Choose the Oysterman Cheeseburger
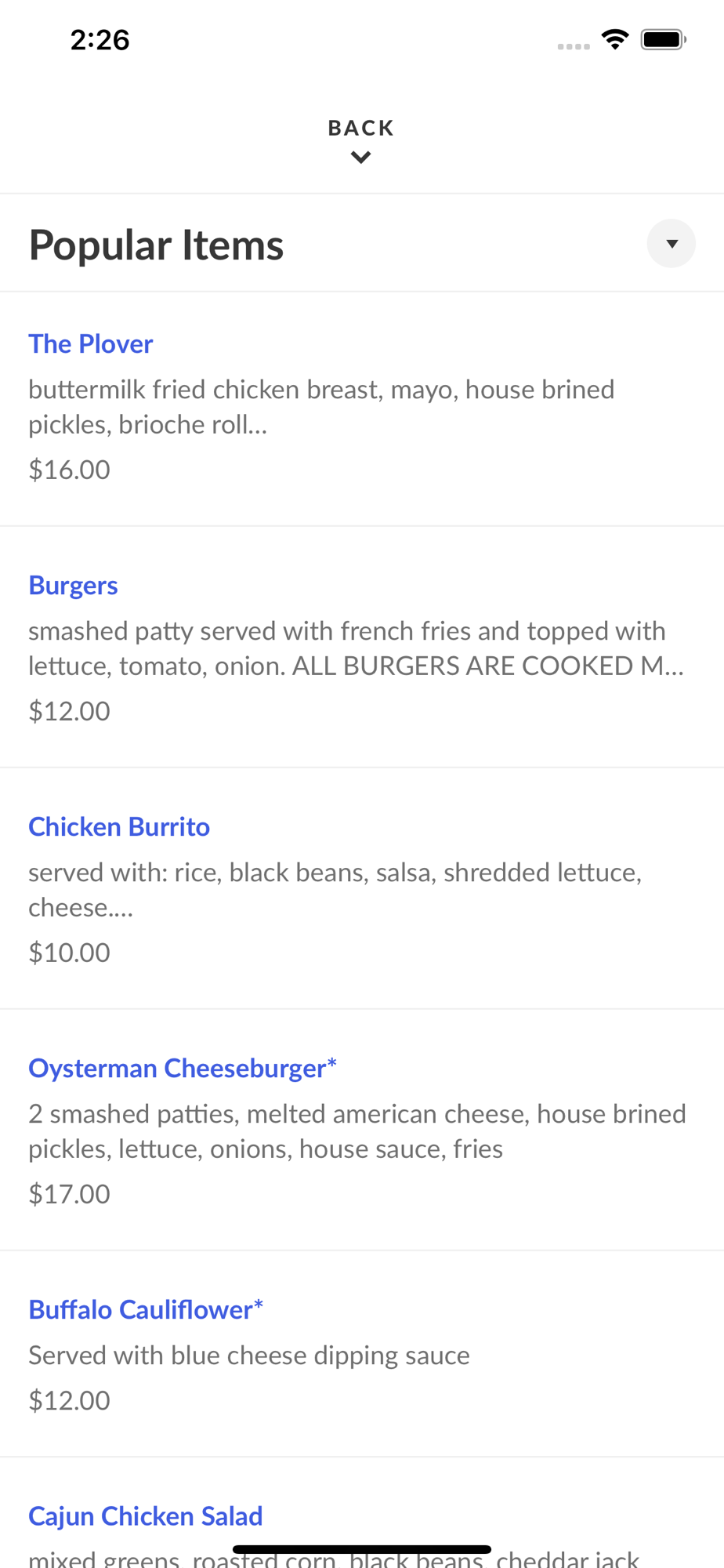 [182, 1069]
